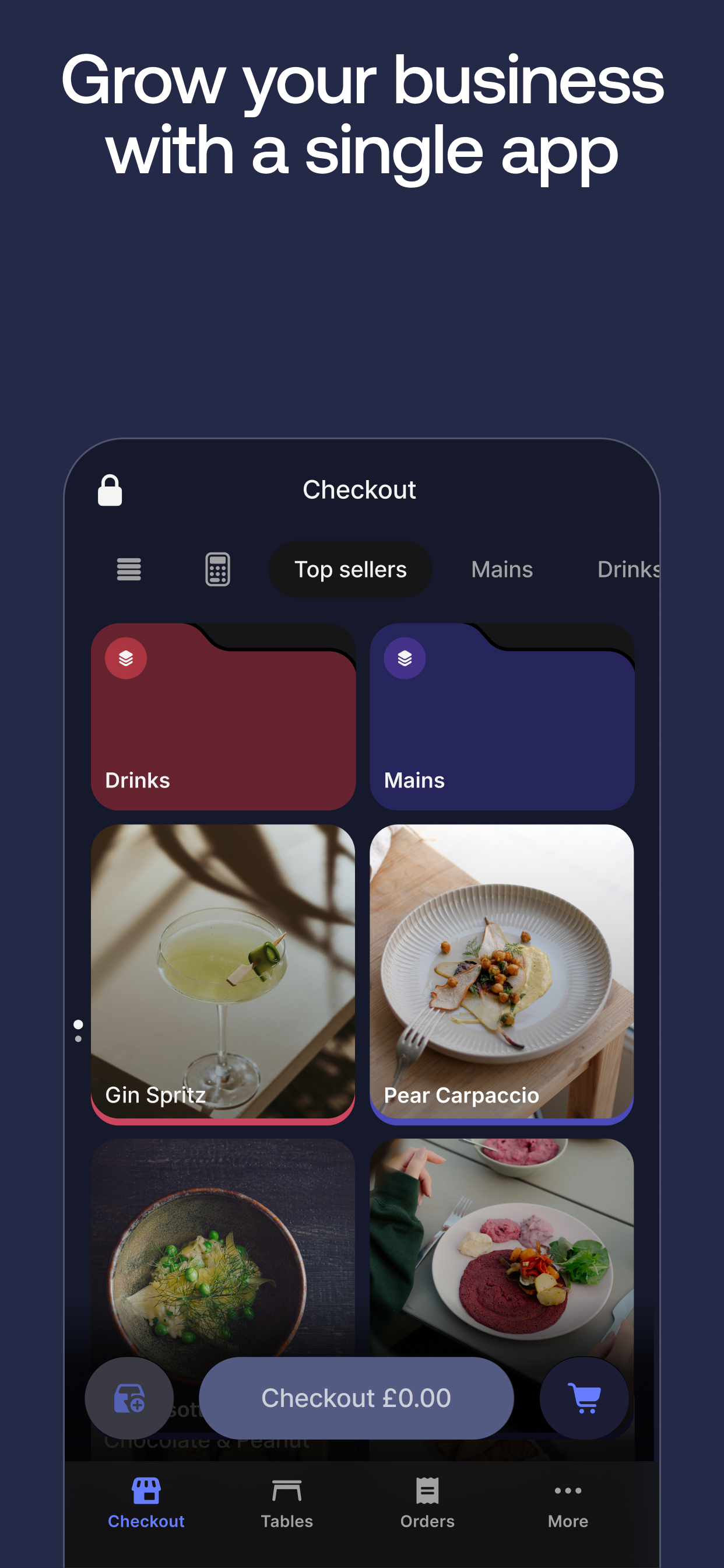Add Gin Spritz to the order
724x1568 pixels.
click(224, 974)
